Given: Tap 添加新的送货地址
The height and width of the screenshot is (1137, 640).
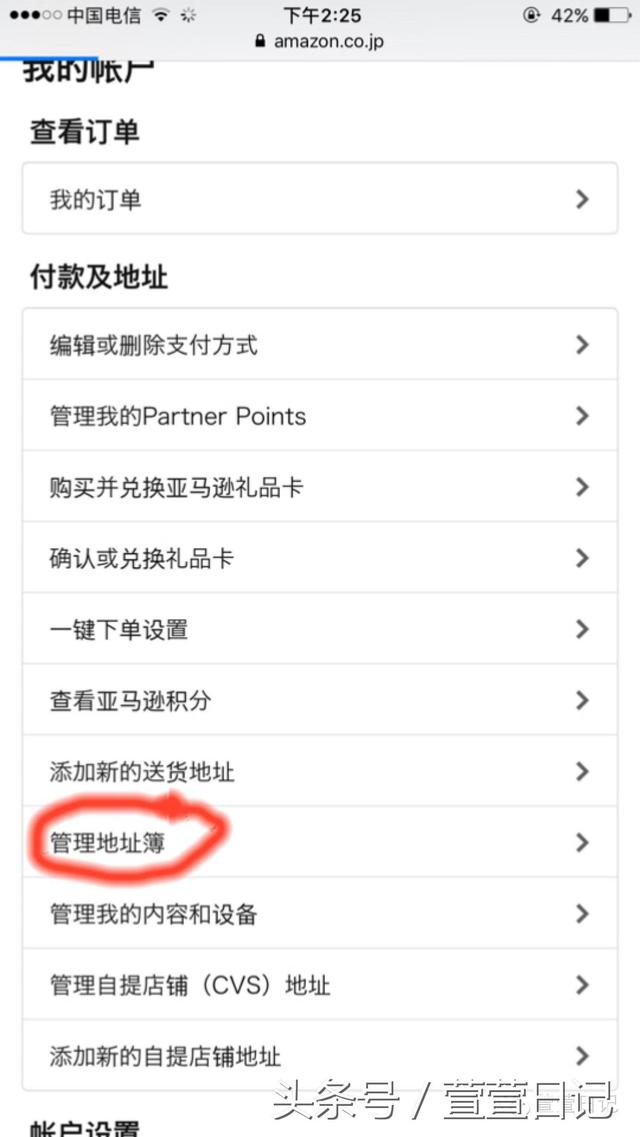Looking at the screenshot, I should click(x=320, y=771).
